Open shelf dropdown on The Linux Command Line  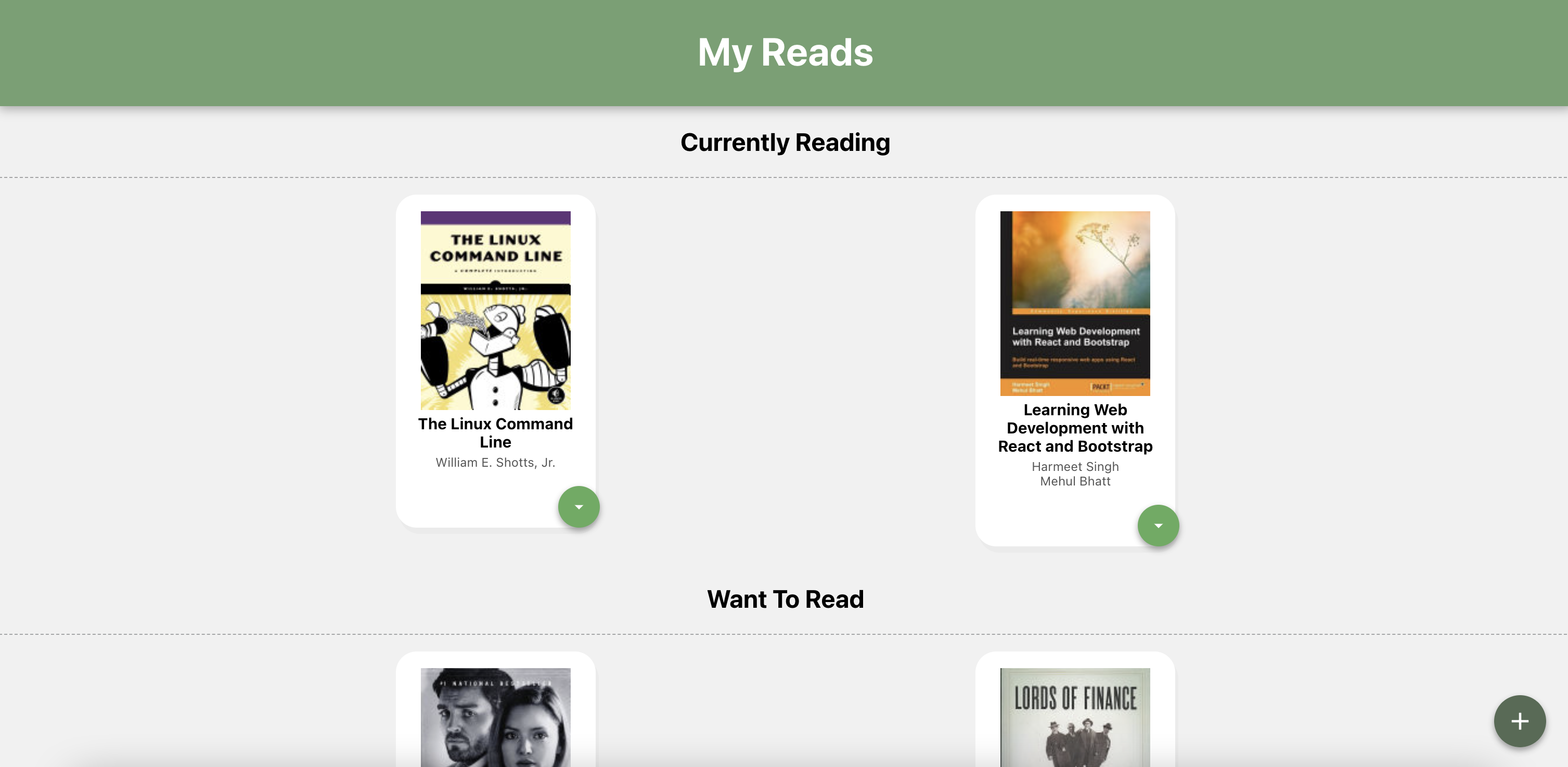pyautogui.click(x=579, y=506)
